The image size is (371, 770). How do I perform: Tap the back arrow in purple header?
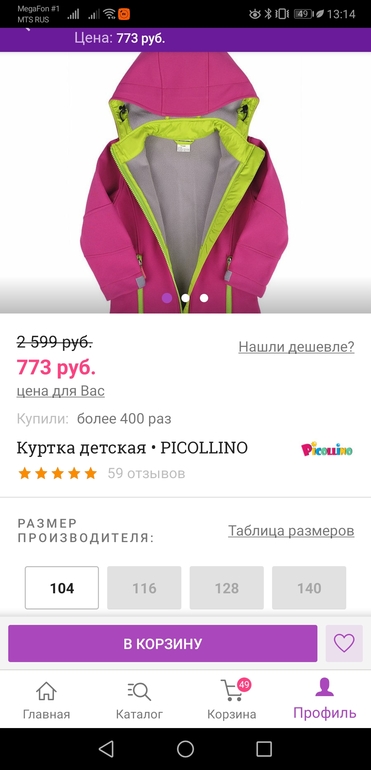[x=27, y=29]
